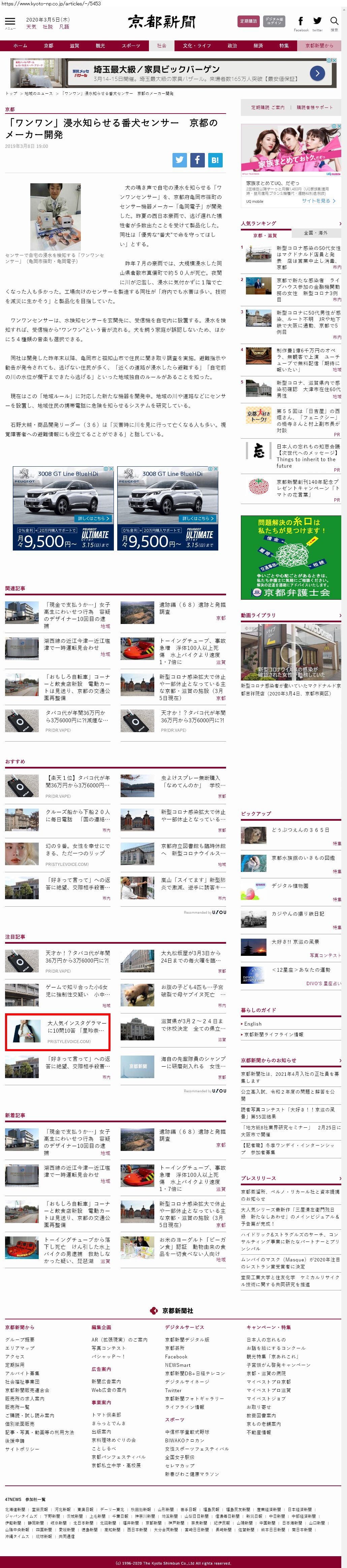Share the article on Facebook
The image size is (347, 1568).
click(197, 160)
